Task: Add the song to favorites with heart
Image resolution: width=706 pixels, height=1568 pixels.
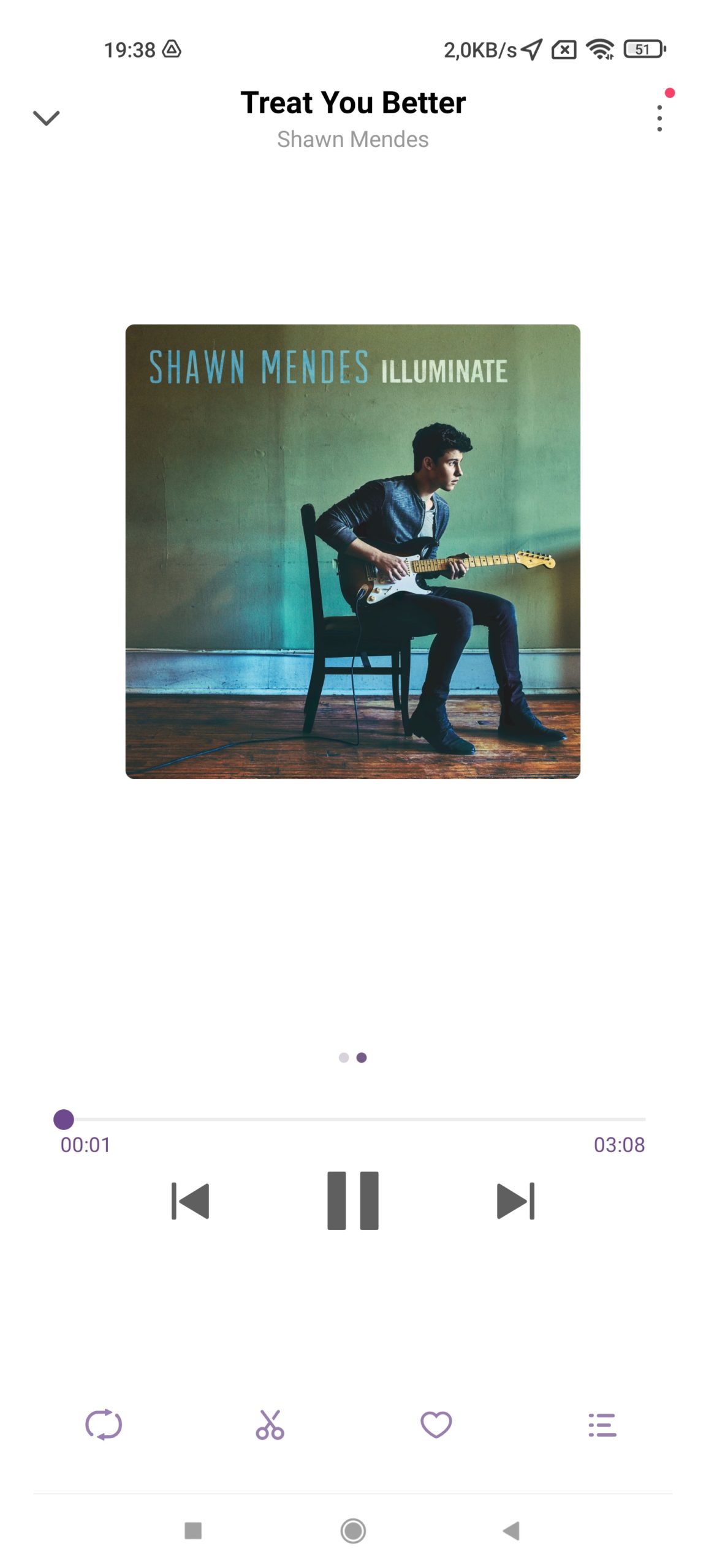Action: point(436,1424)
